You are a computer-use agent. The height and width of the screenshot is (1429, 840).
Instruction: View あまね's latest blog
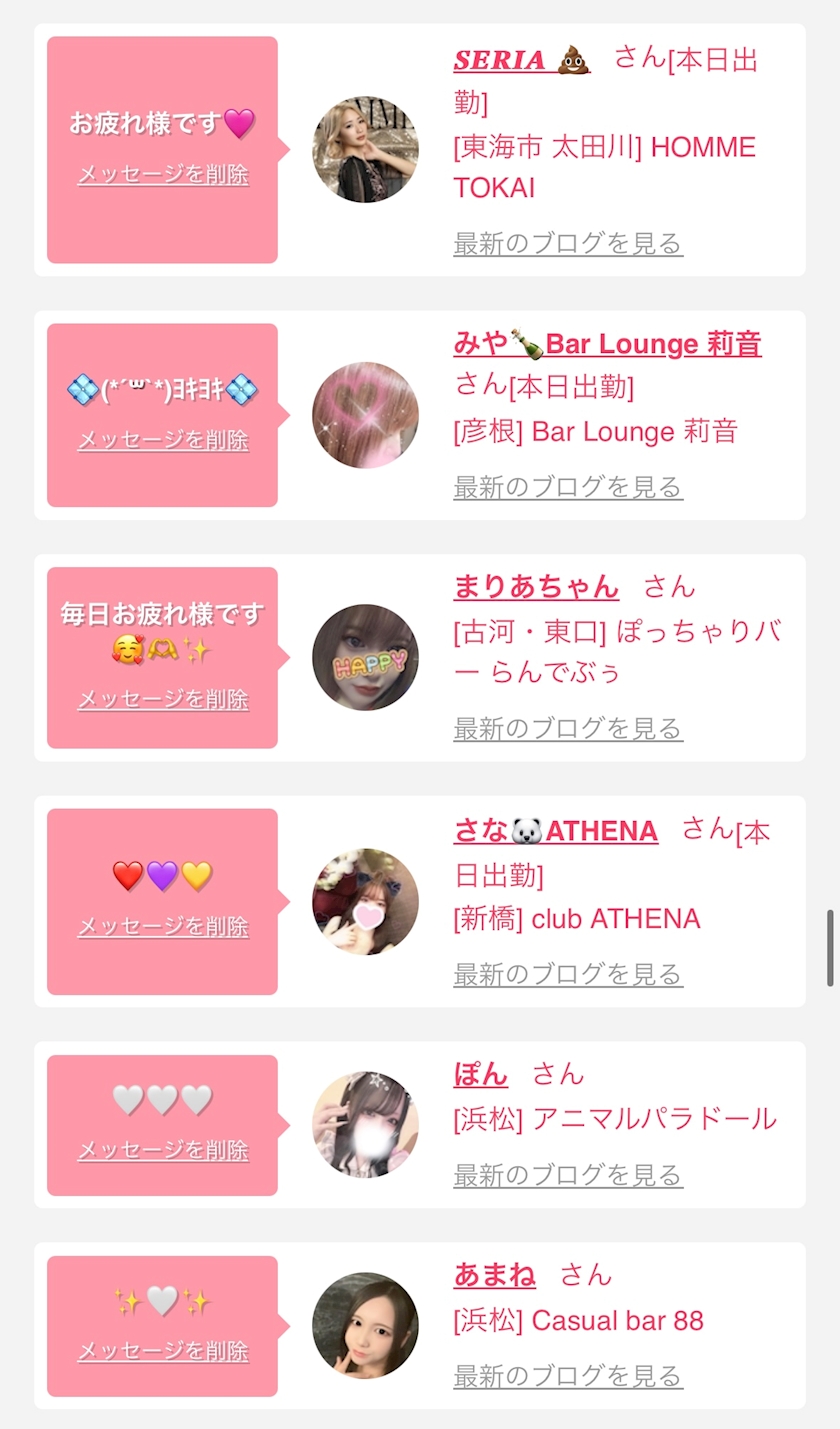(x=568, y=1376)
